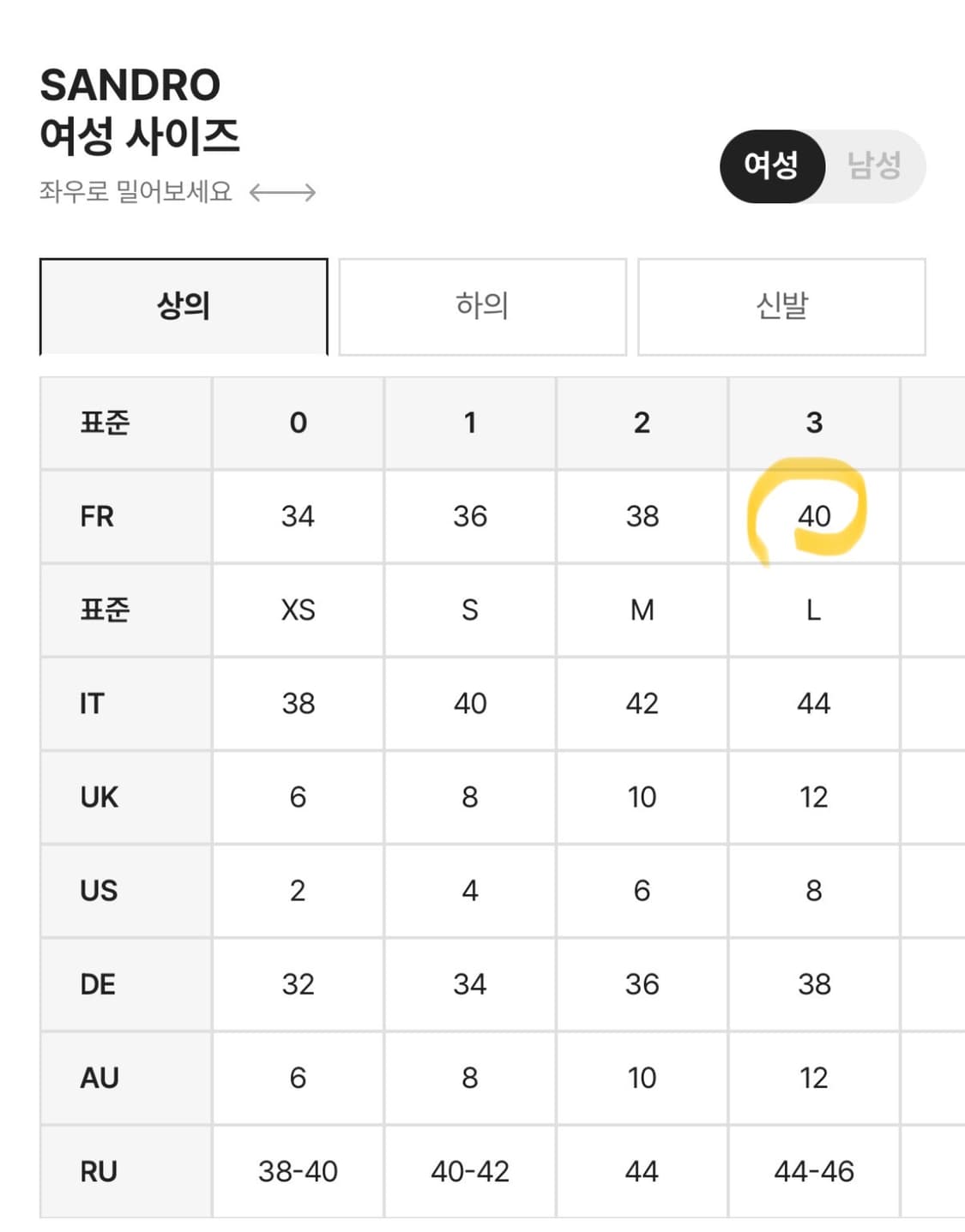This screenshot has height=1232, width=965.
Task: Open the 신발 size tab
Action: [781, 306]
